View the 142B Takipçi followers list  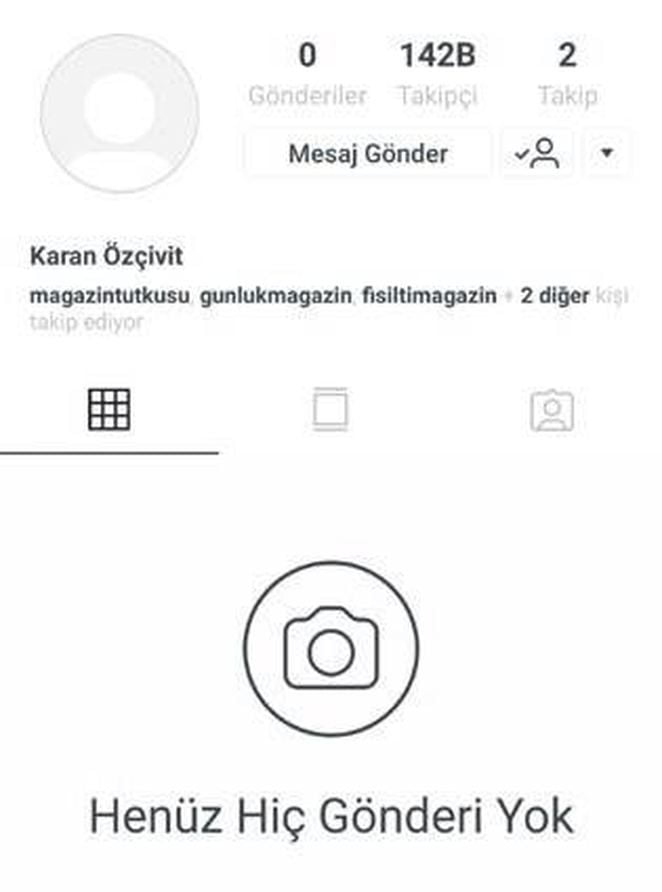[437, 73]
